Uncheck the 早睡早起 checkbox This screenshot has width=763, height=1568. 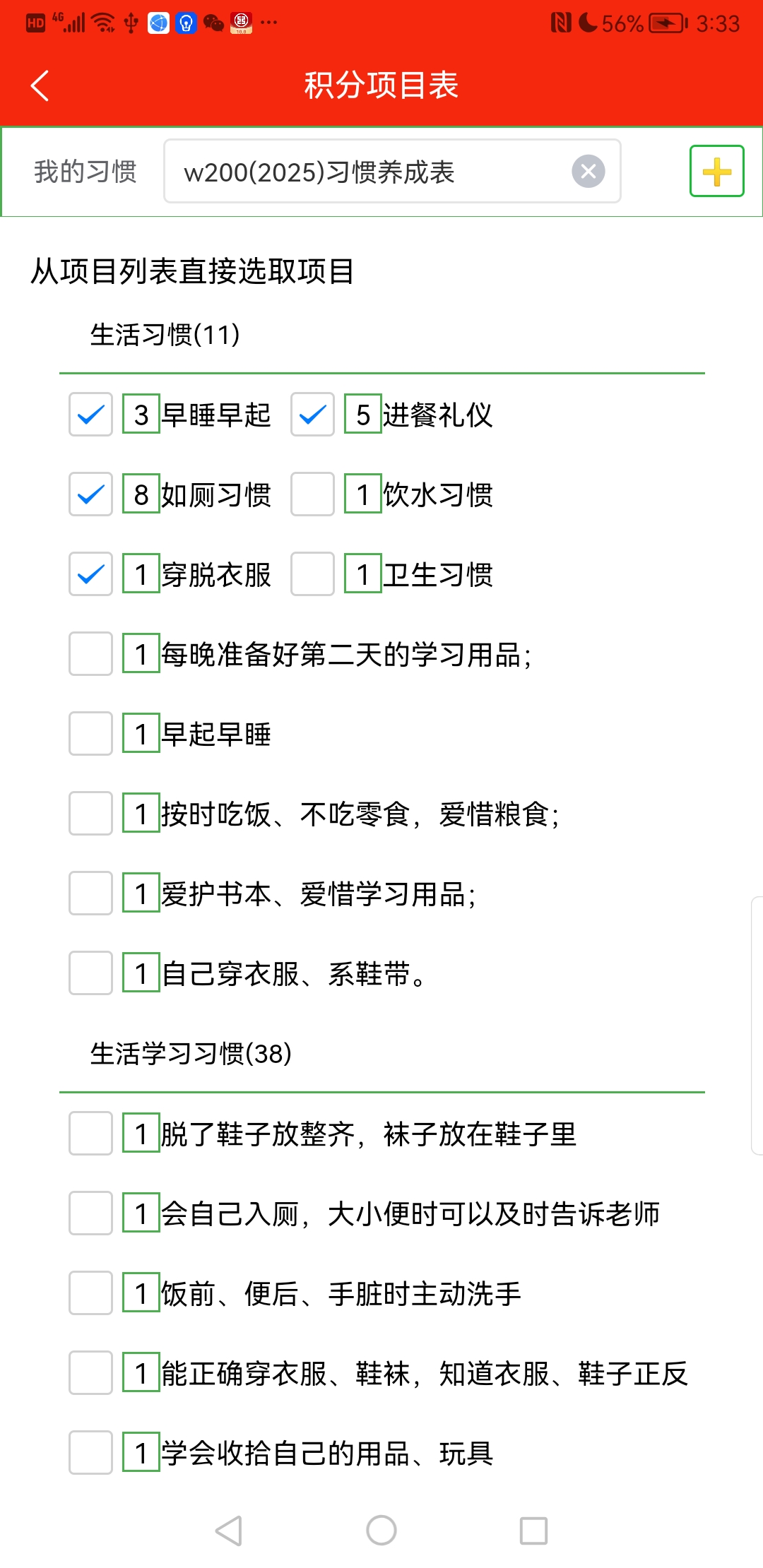tap(90, 415)
